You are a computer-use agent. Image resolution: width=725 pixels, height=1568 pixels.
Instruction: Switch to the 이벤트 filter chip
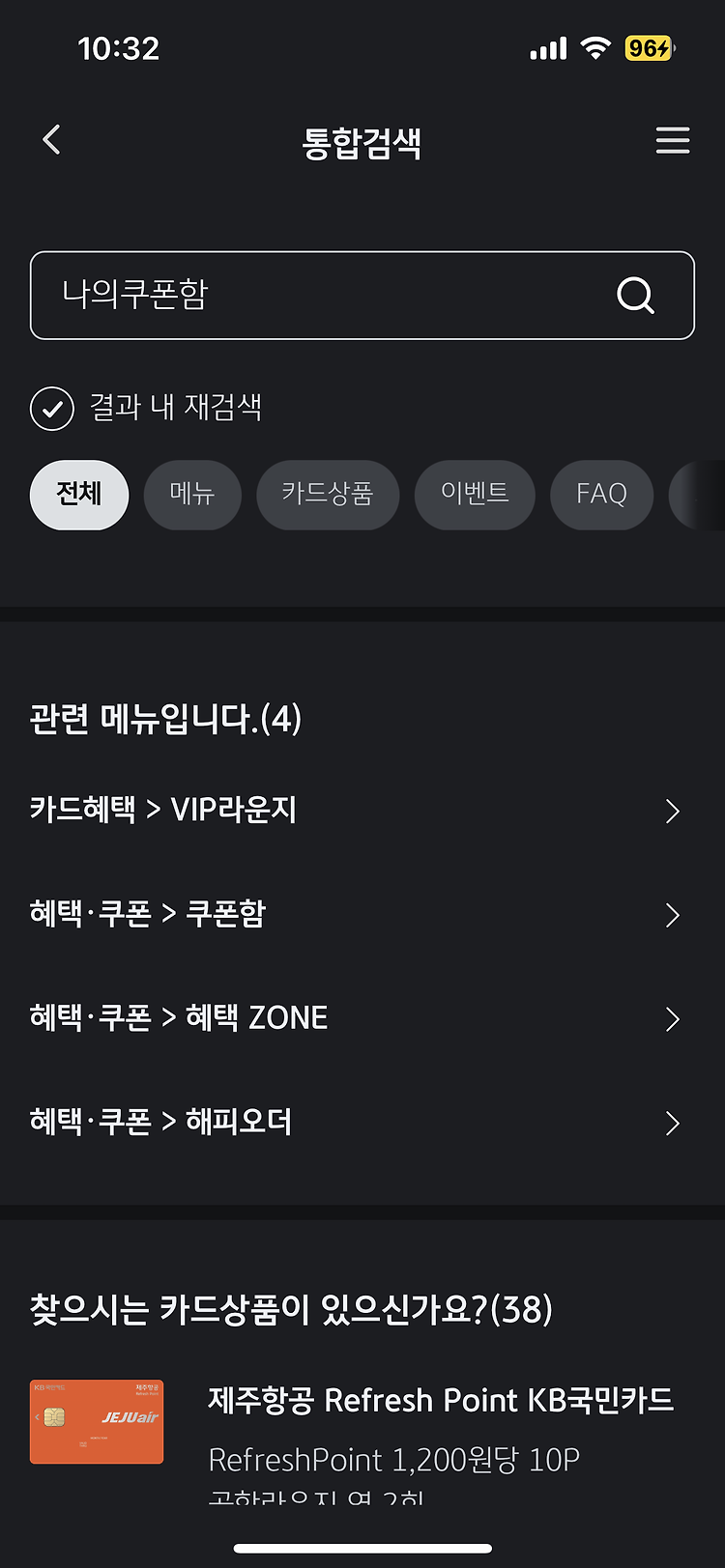click(x=475, y=495)
